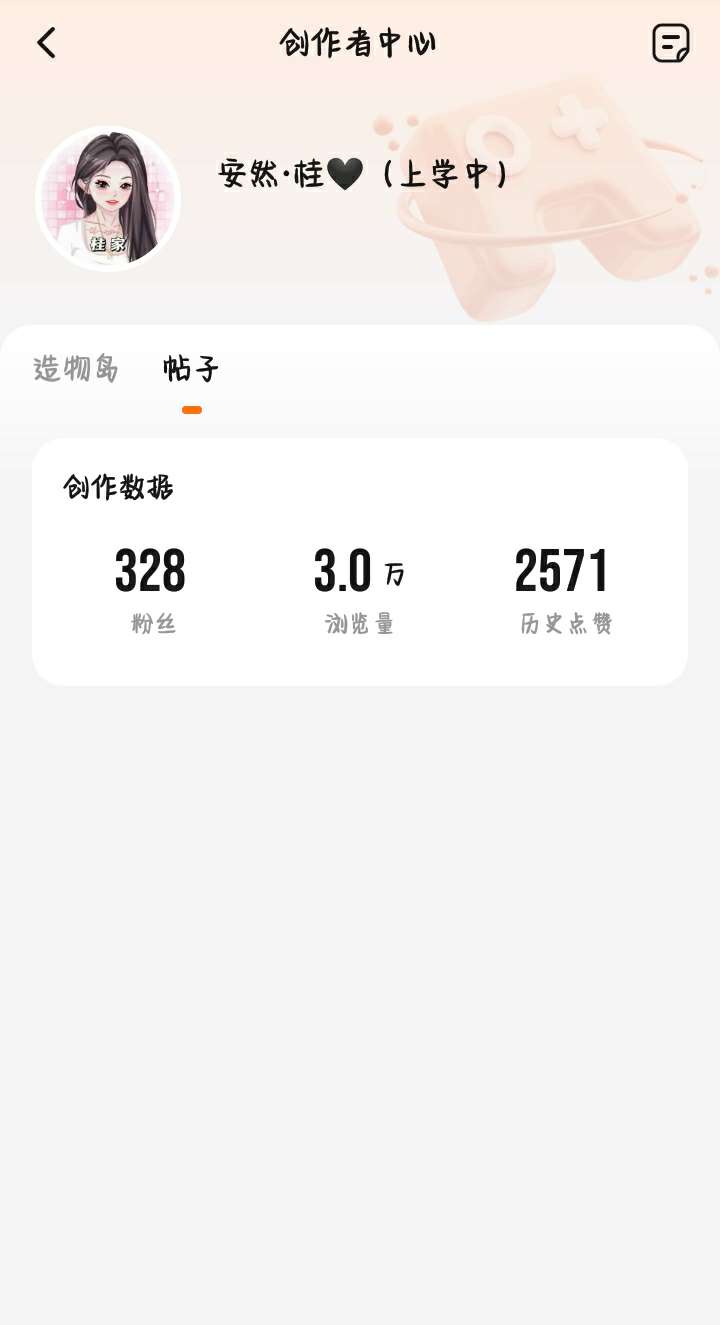Open the note icon in the header
Viewport: 720px width, 1325px height.
[671, 43]
